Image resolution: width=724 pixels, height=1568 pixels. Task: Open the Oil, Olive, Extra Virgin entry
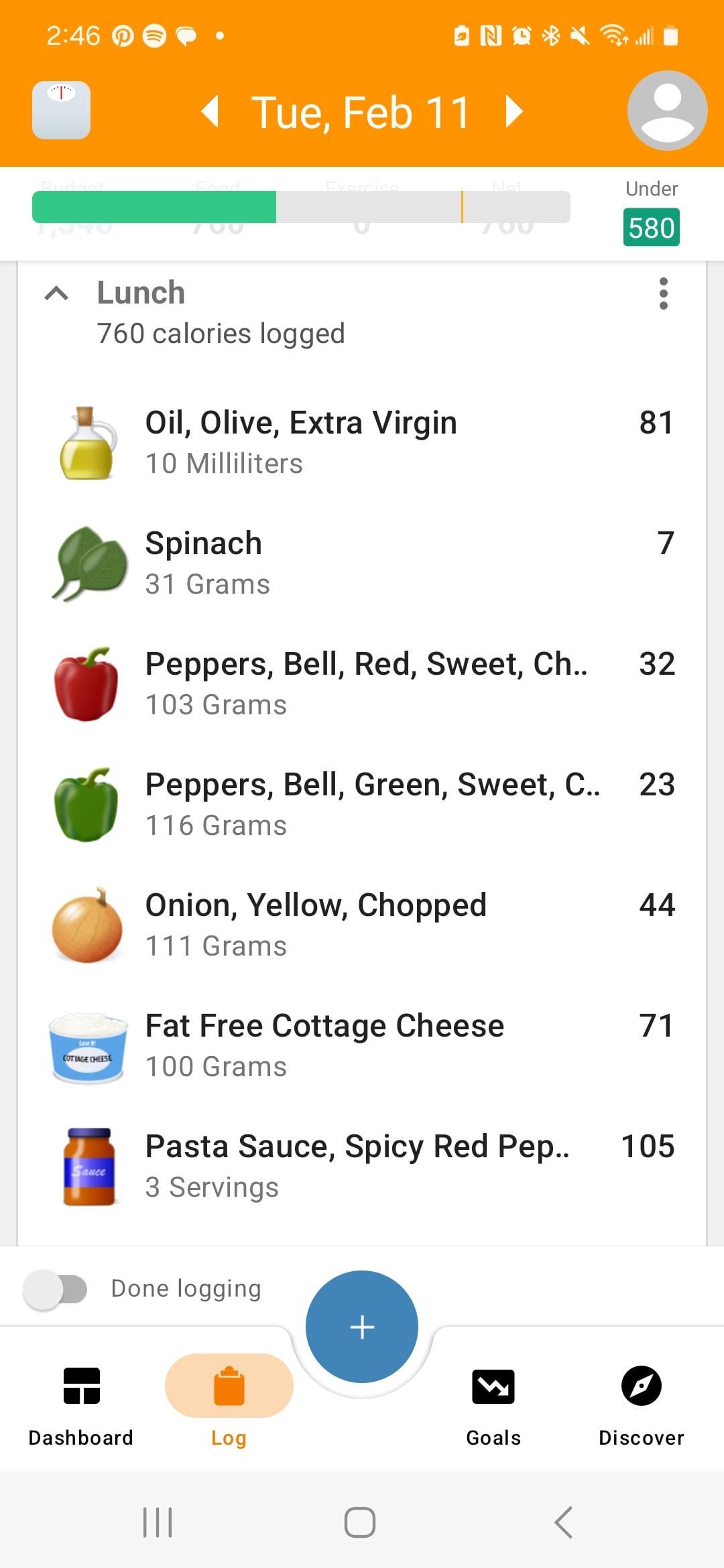point(362,443)
